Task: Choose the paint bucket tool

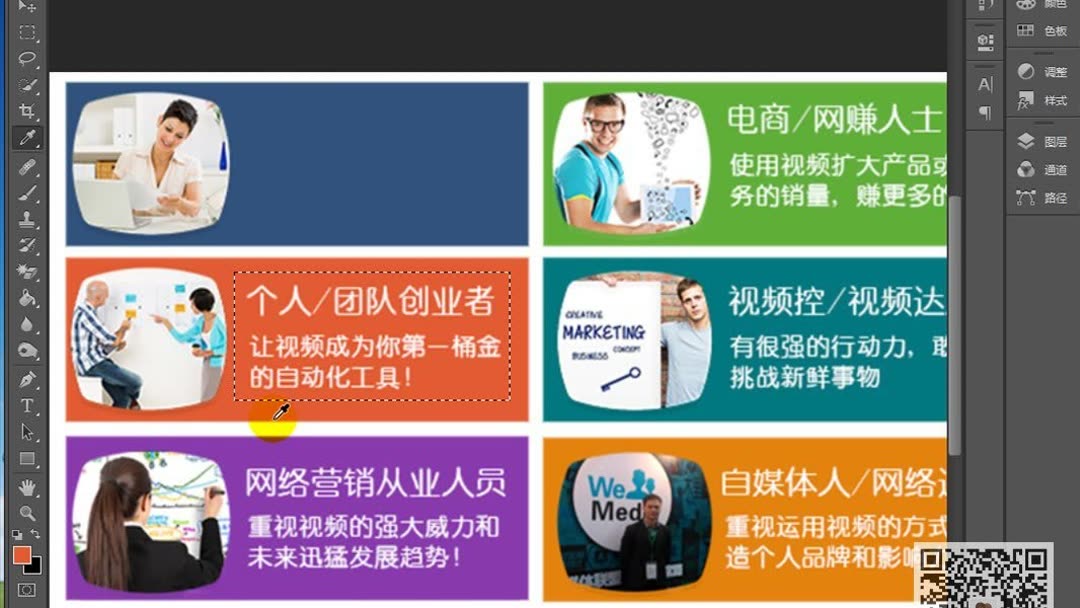Action: pos(27,298)
